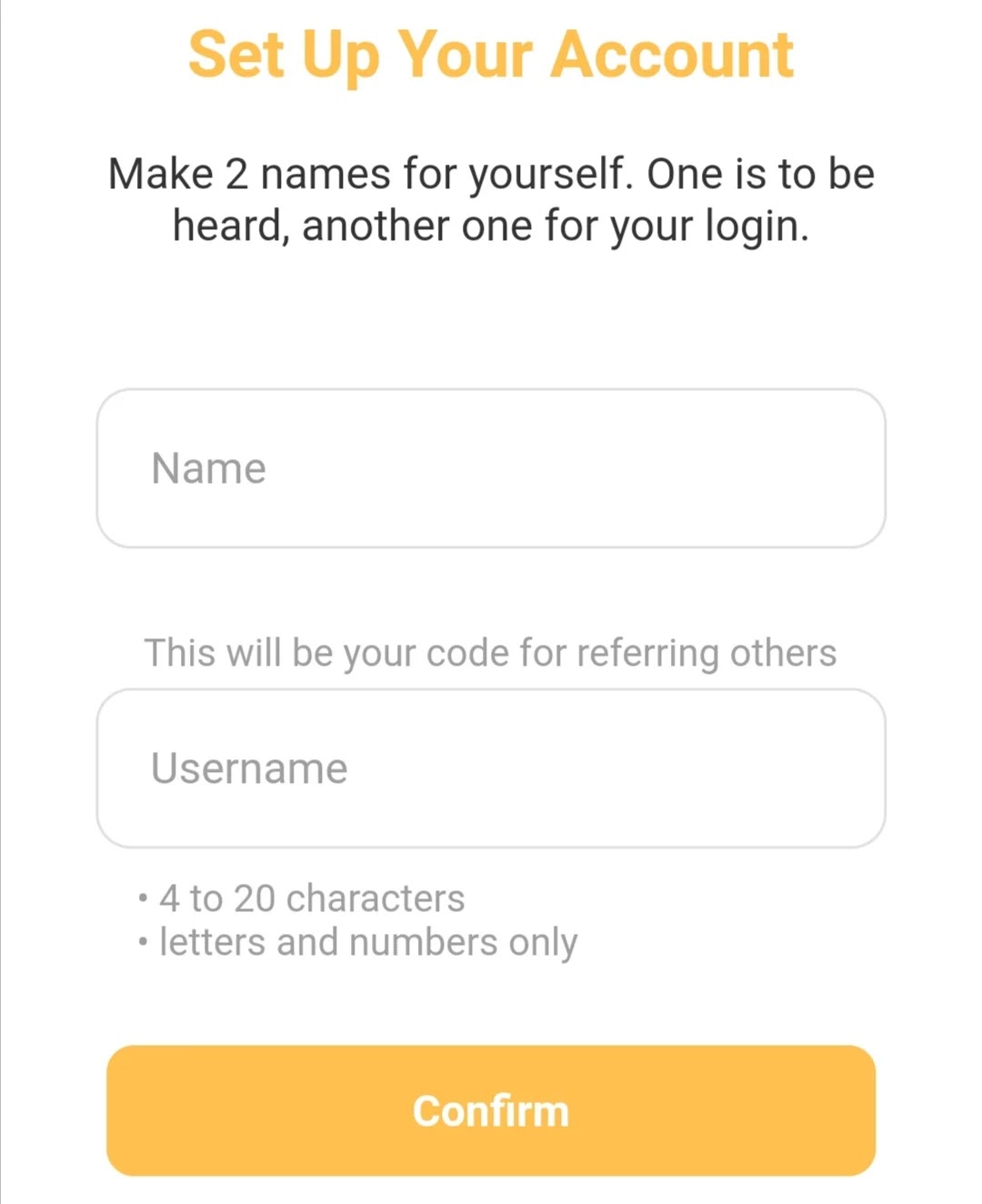982x1204 pixels.
Task: Confirm the account setup
Action: click(x=491, y=1110)
